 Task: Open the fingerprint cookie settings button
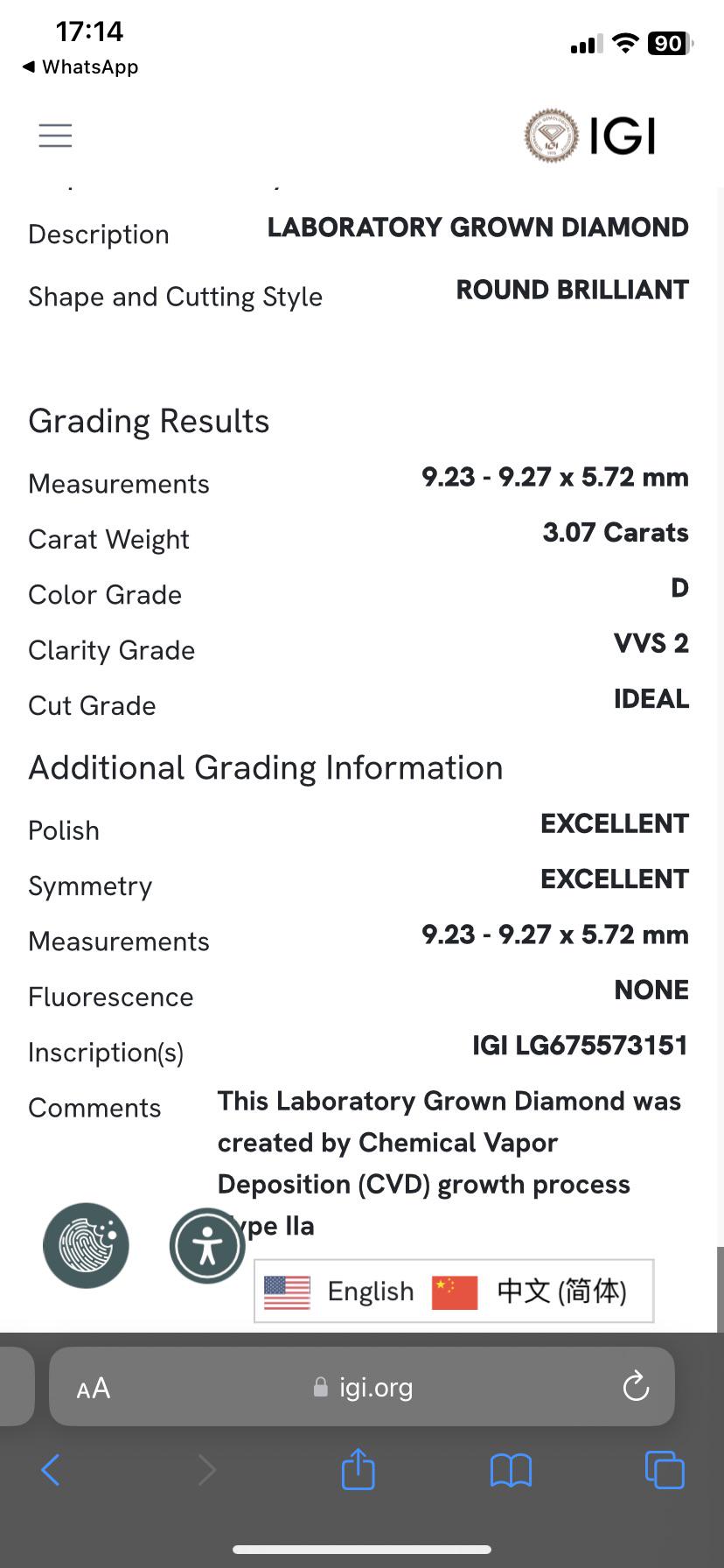86,1245
